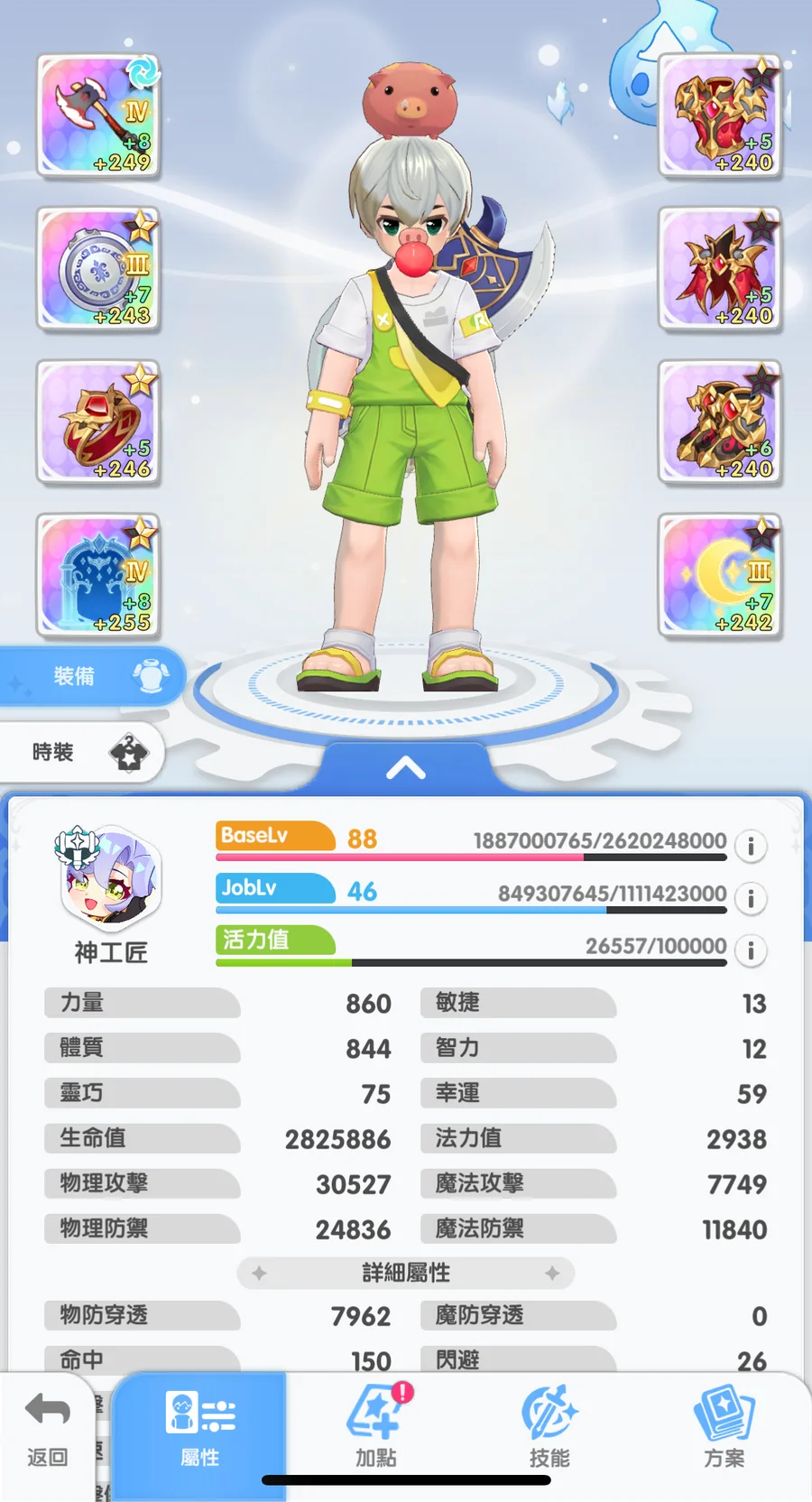Viewport: 812px width, 1502px height.
Task: Open the crescent moon item +242
Action: [x=720, y=576]
